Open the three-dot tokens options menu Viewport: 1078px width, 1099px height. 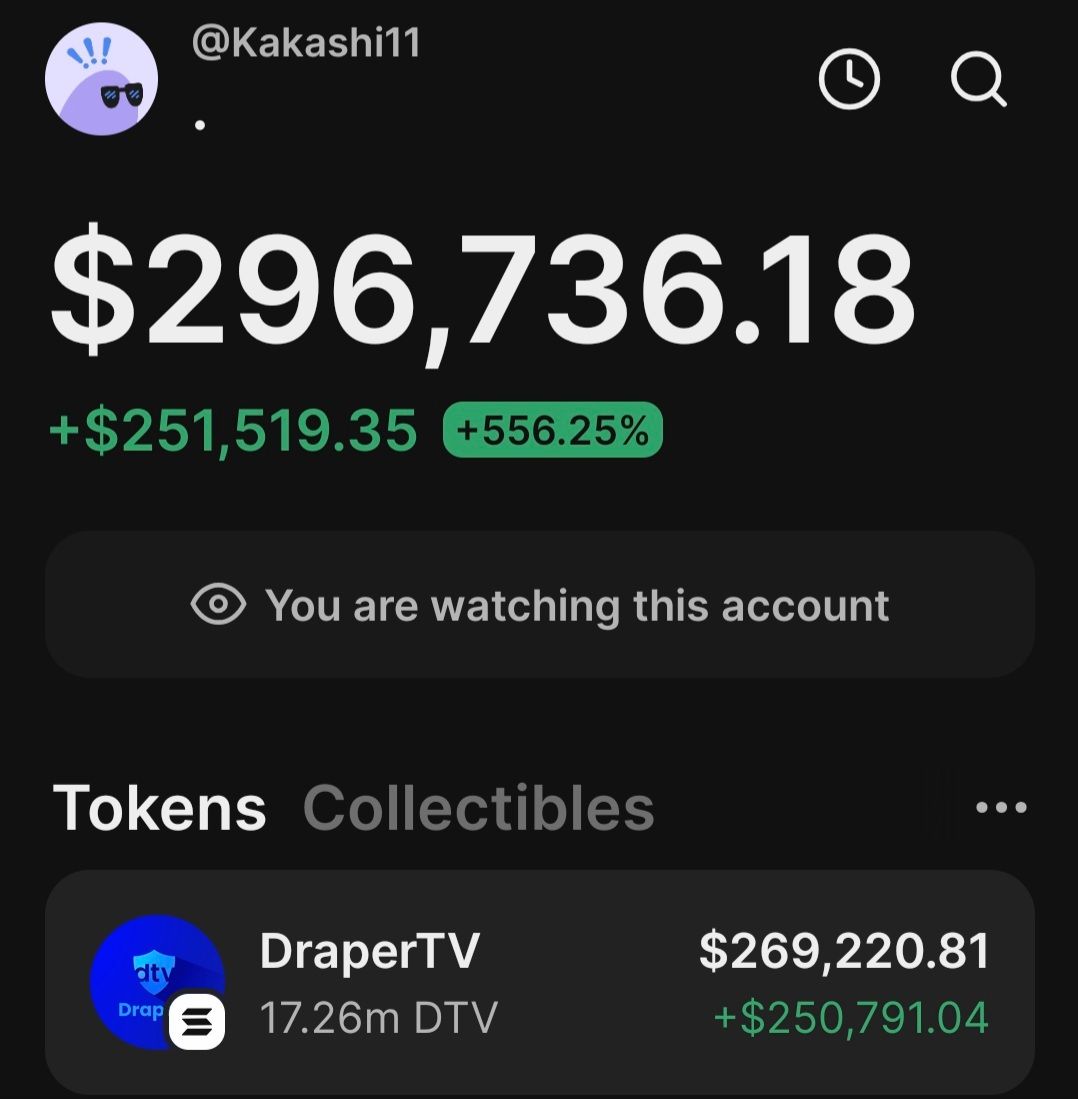coord(1000,807)
